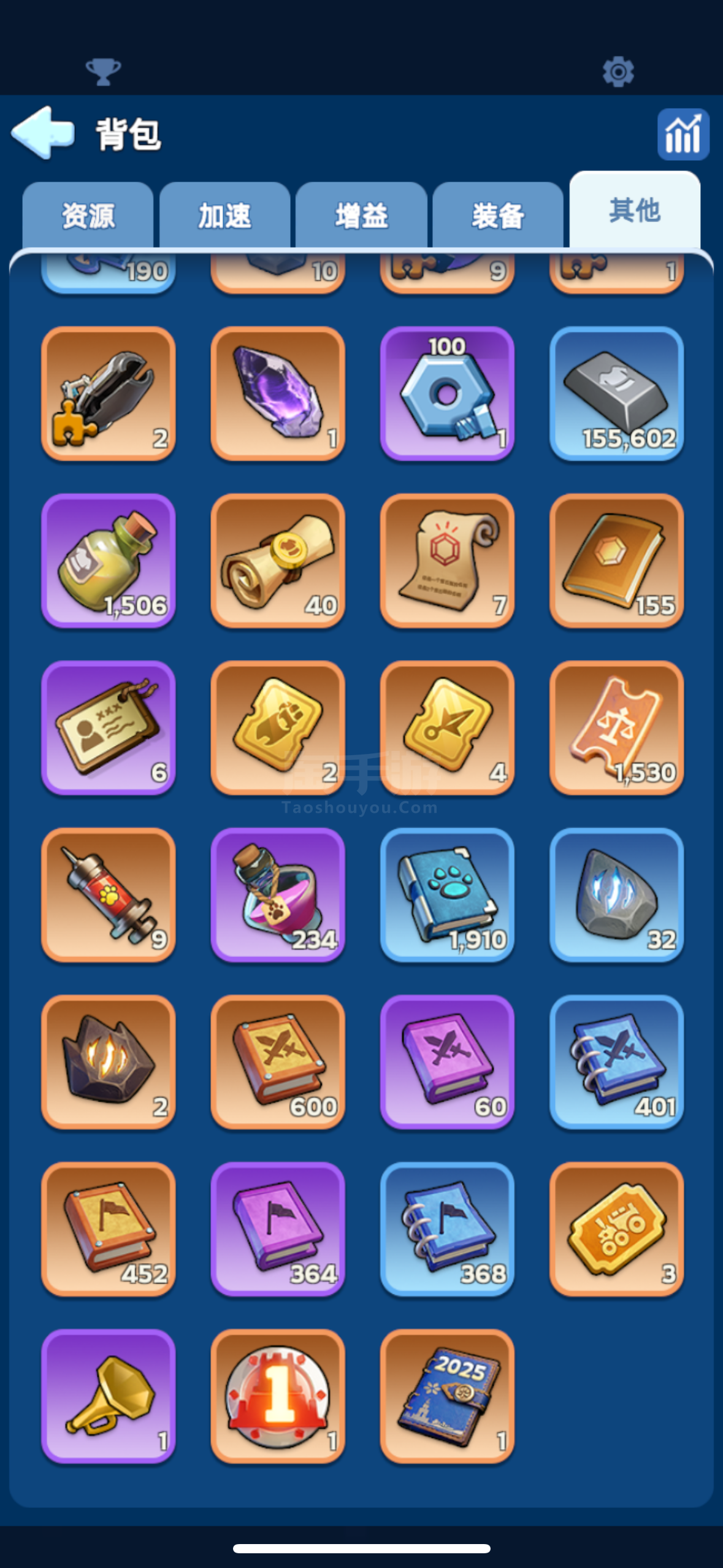Select the purple crystal item

pyautogui.click(x=278, y=393)
